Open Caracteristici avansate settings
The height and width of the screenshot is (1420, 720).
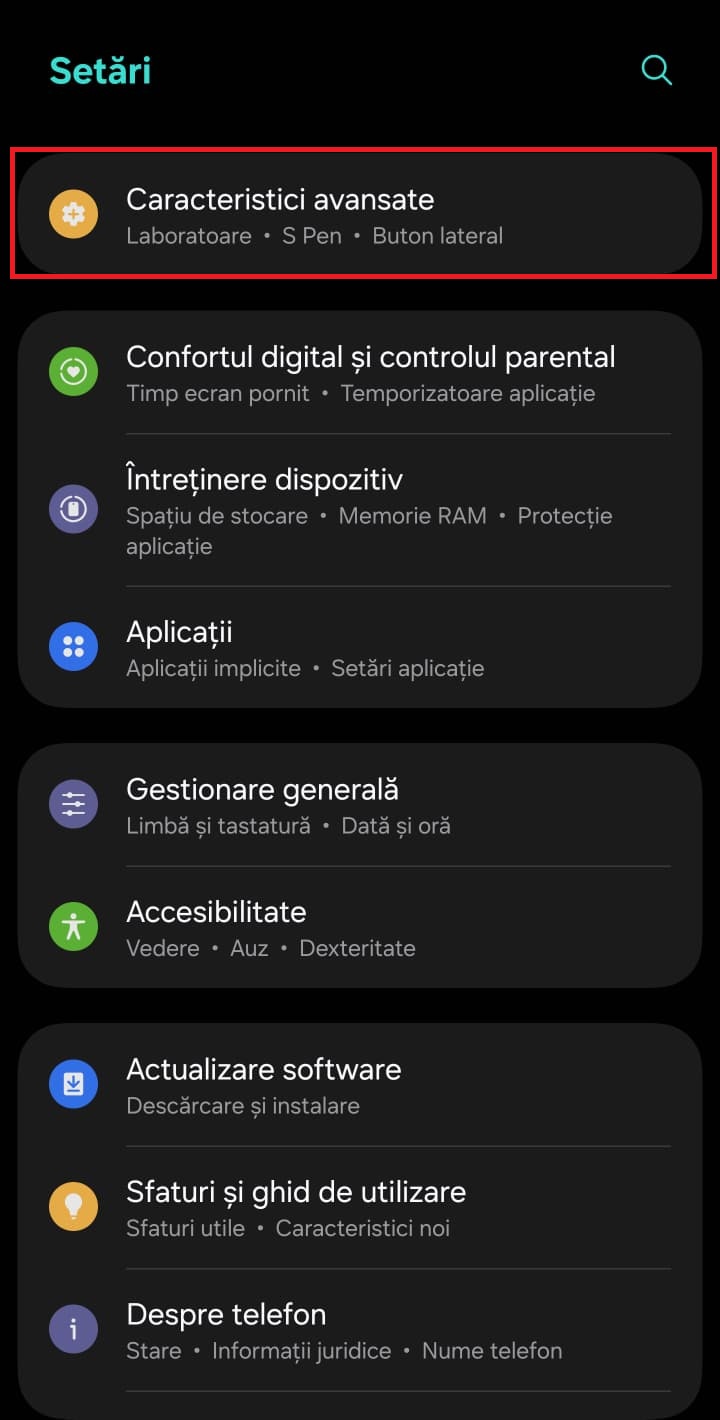(360, 215)
